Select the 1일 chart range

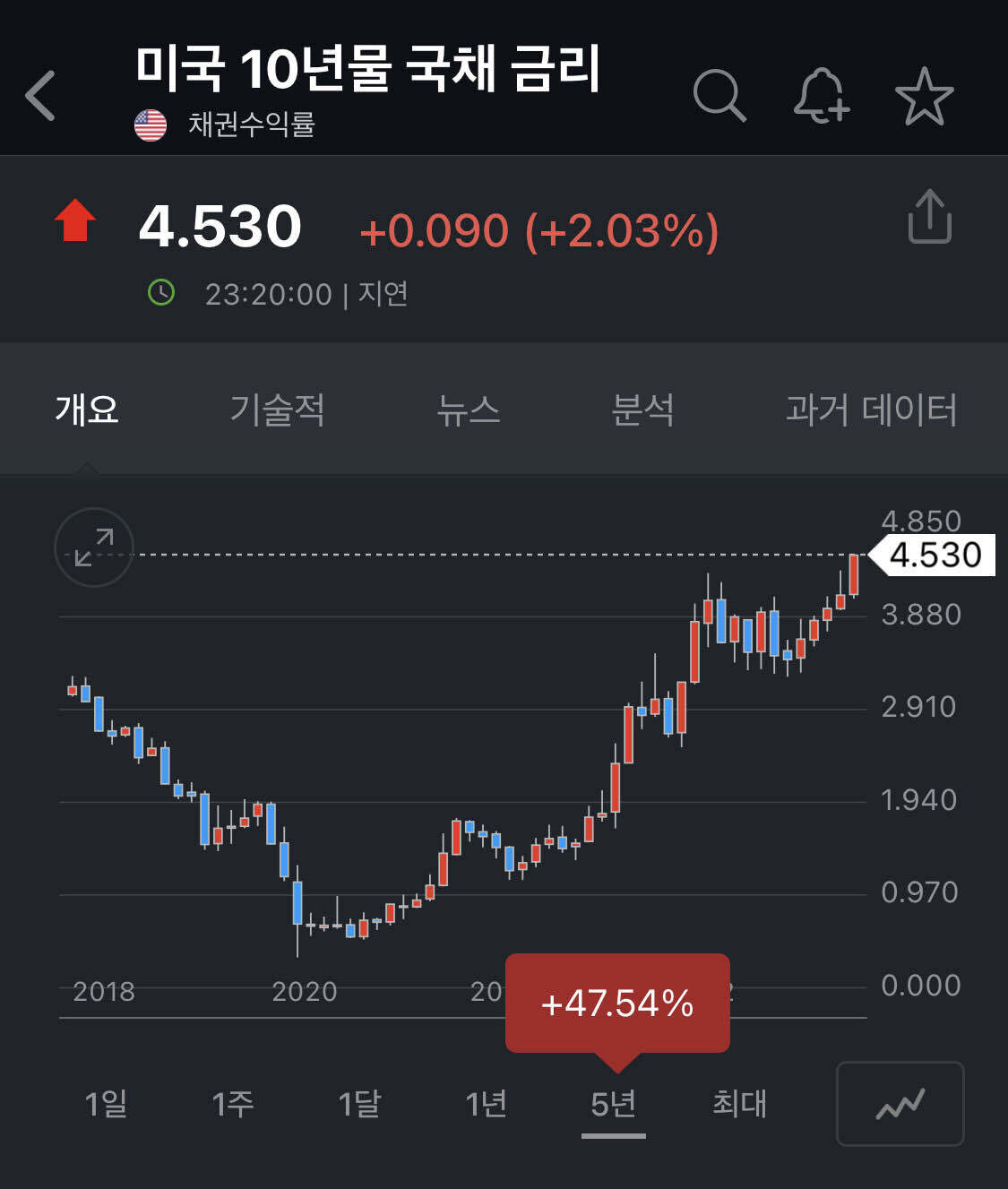coord(106,1103)
